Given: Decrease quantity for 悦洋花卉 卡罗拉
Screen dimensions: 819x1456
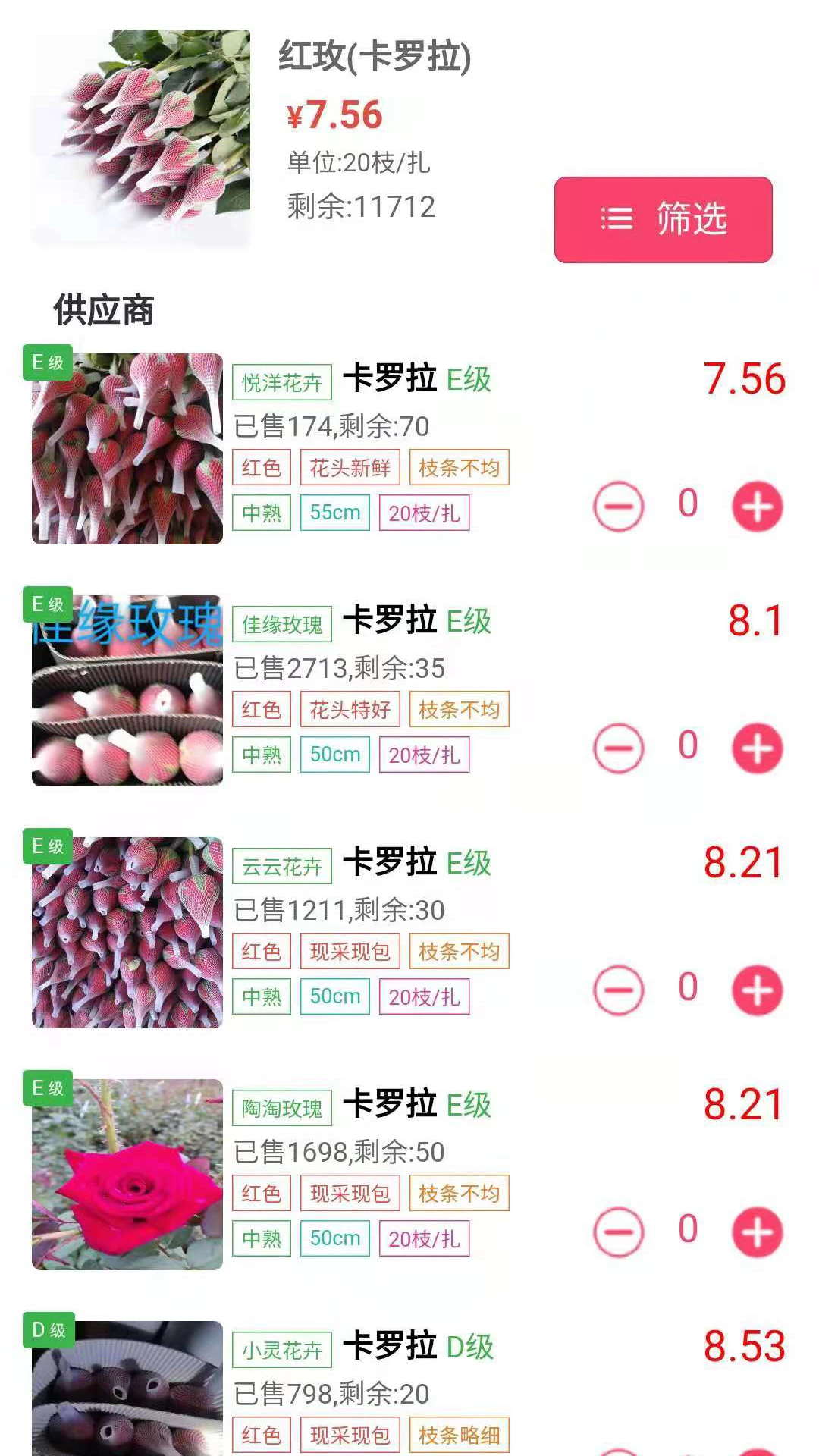Looking at the screenshot, I should click(619, 507).
